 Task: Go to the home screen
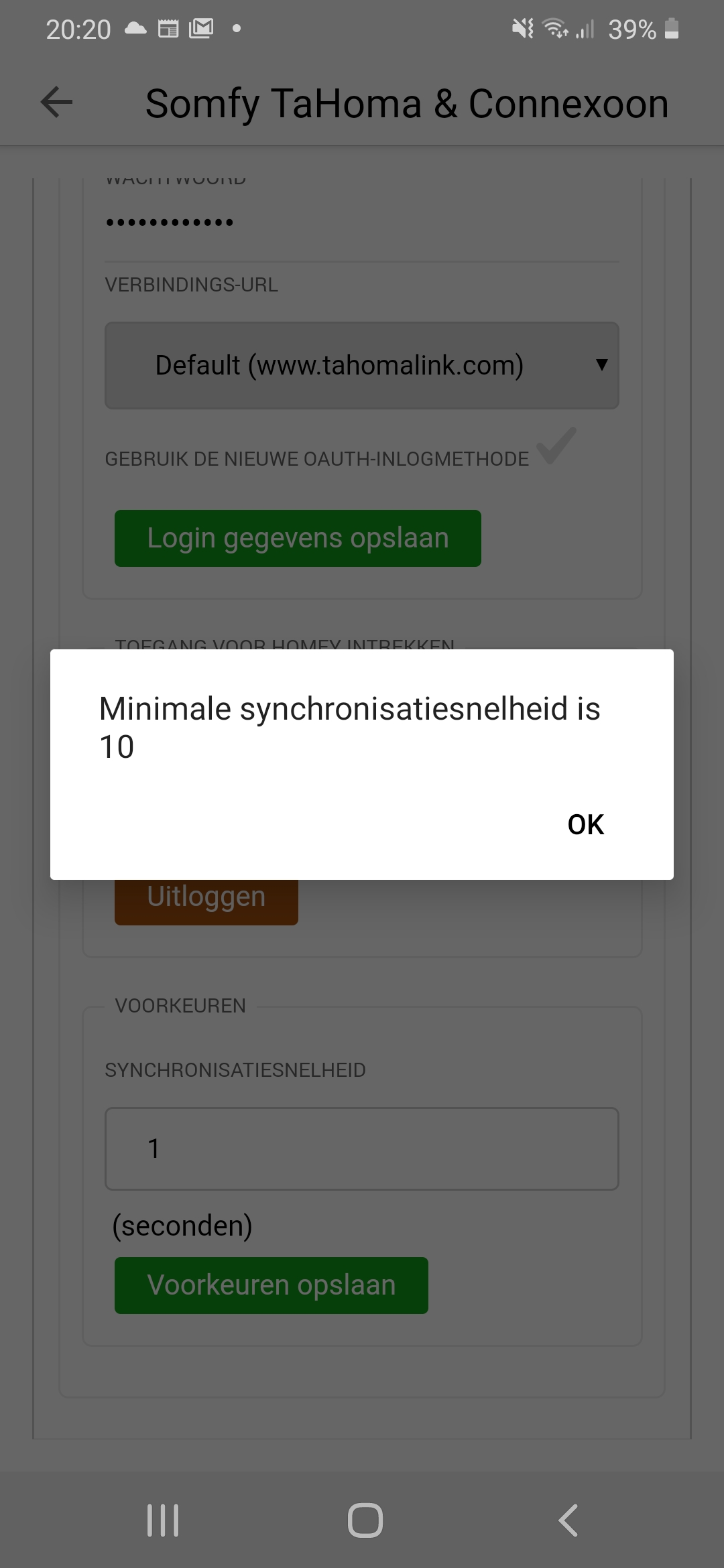[x=365, y=1520]
